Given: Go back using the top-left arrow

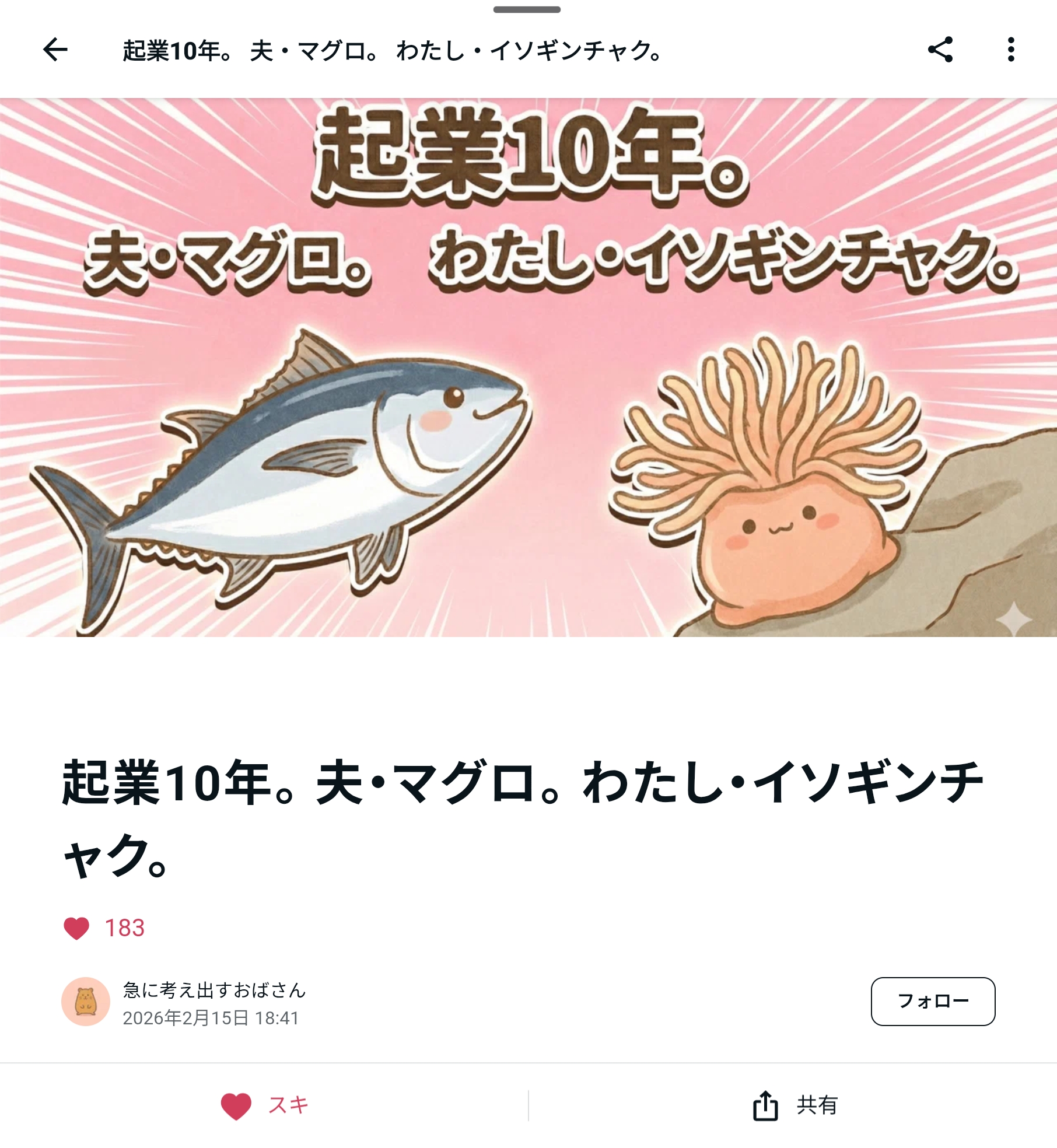Looking at the screenshot, I should 55,50.
